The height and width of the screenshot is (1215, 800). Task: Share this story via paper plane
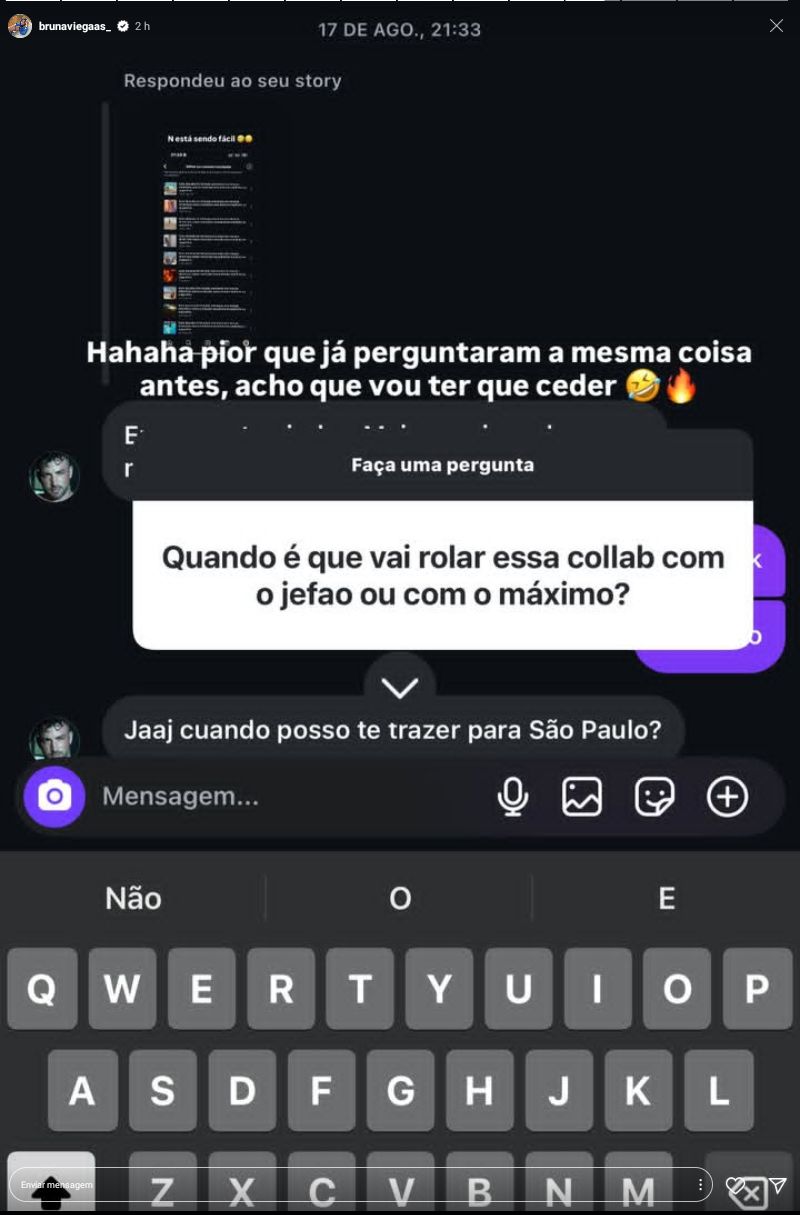(x=777, y=1185)
